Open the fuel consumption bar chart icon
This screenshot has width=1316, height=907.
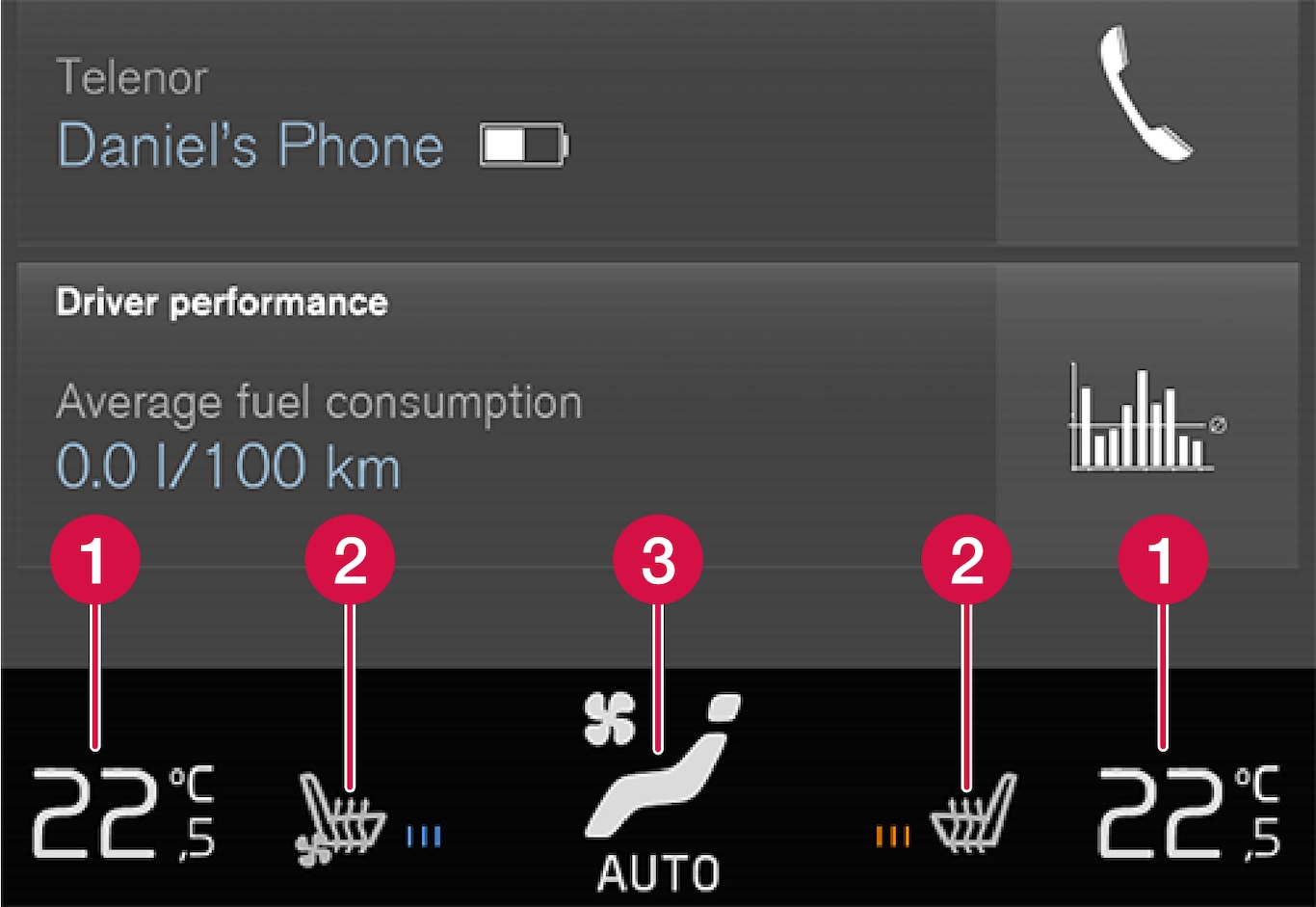tap(1146, 419)
